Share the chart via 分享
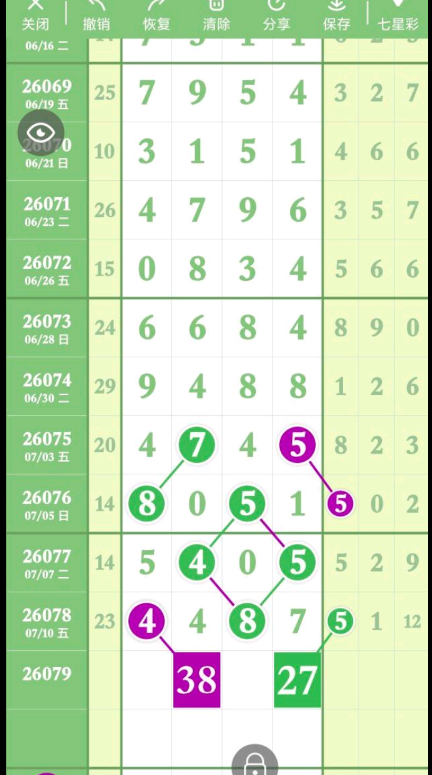The height and width of the screenshot is (775, 432). 276,16
